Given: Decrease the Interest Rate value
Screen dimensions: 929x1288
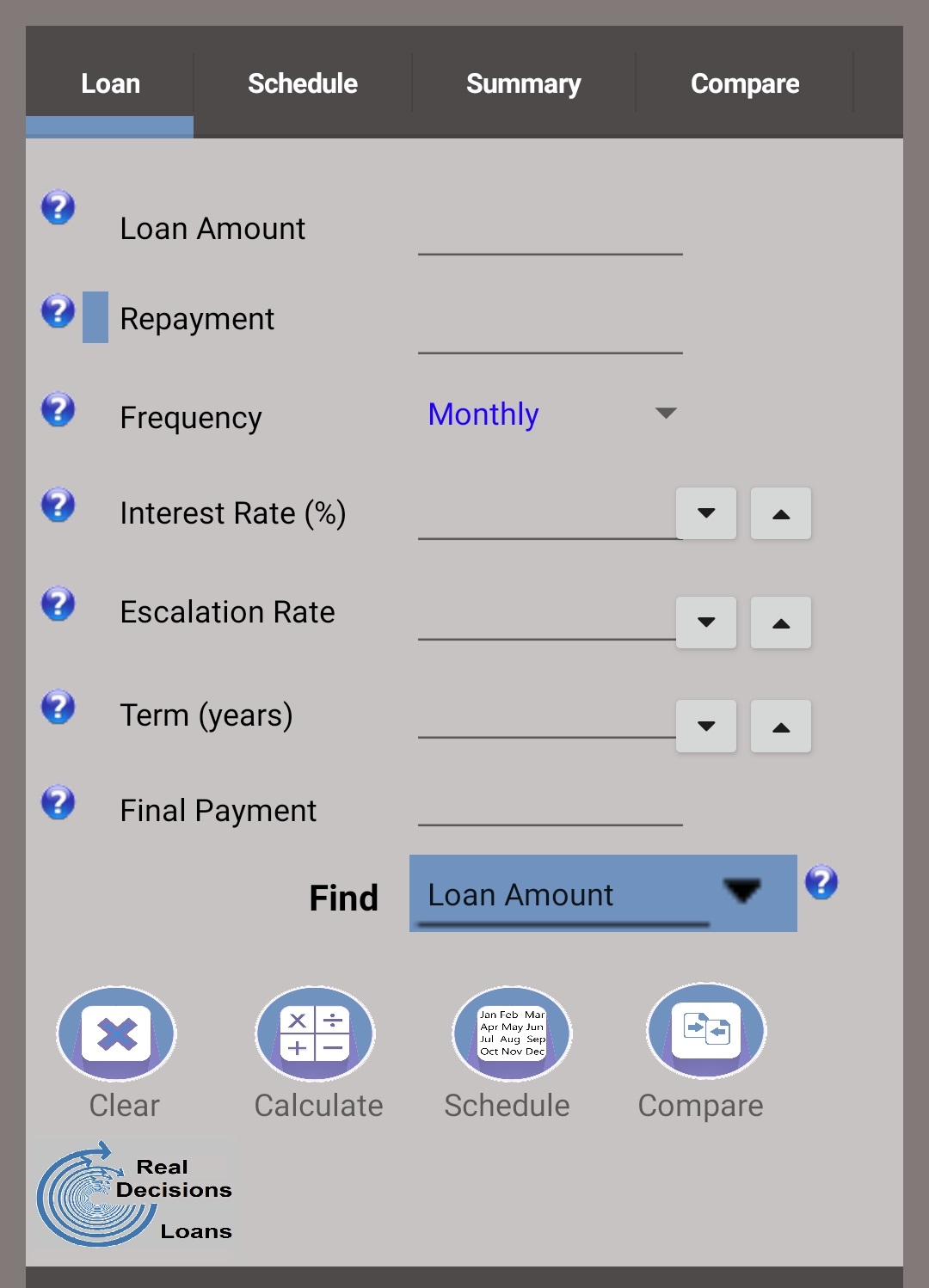Looking at the screenshot, I should coord(706,513).
